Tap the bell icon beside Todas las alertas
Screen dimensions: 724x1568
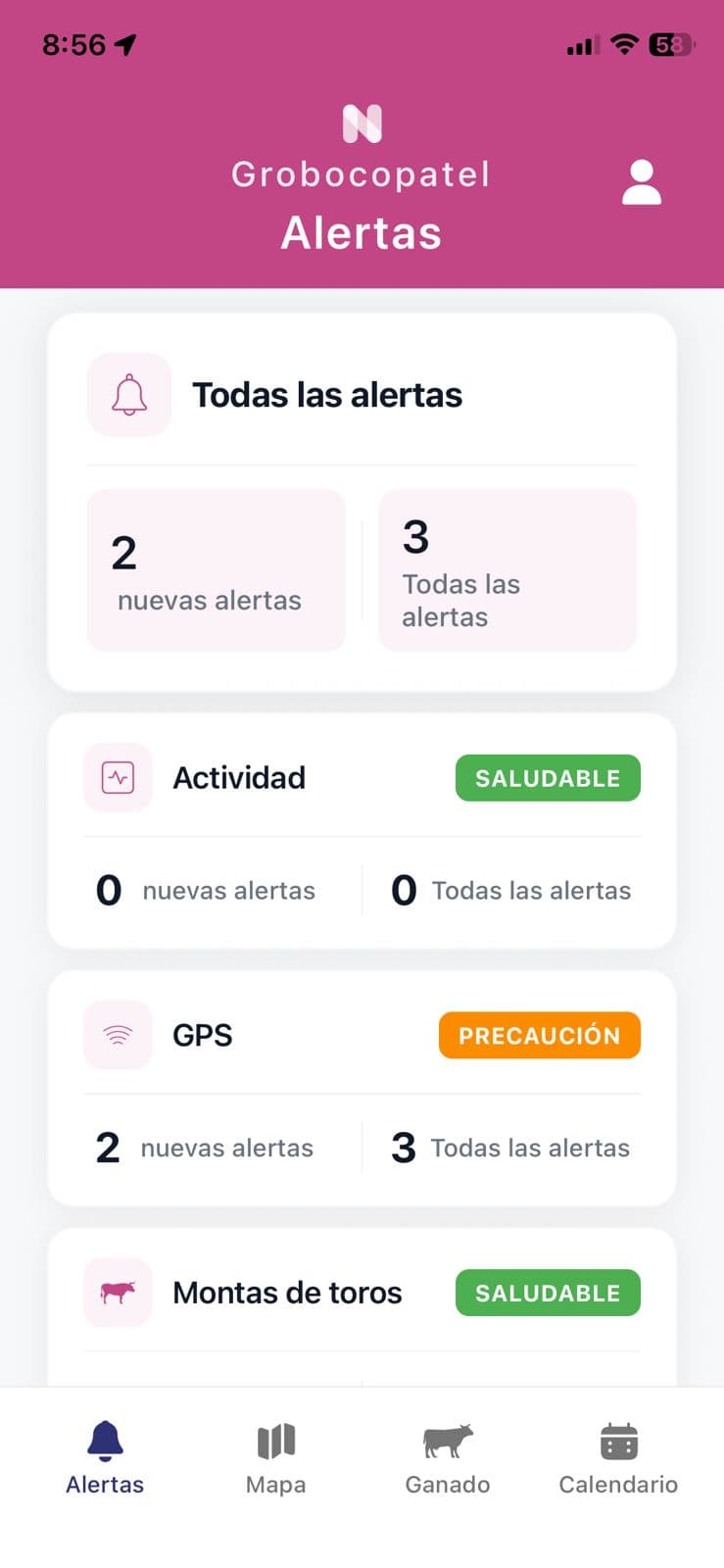coord(129,394)
